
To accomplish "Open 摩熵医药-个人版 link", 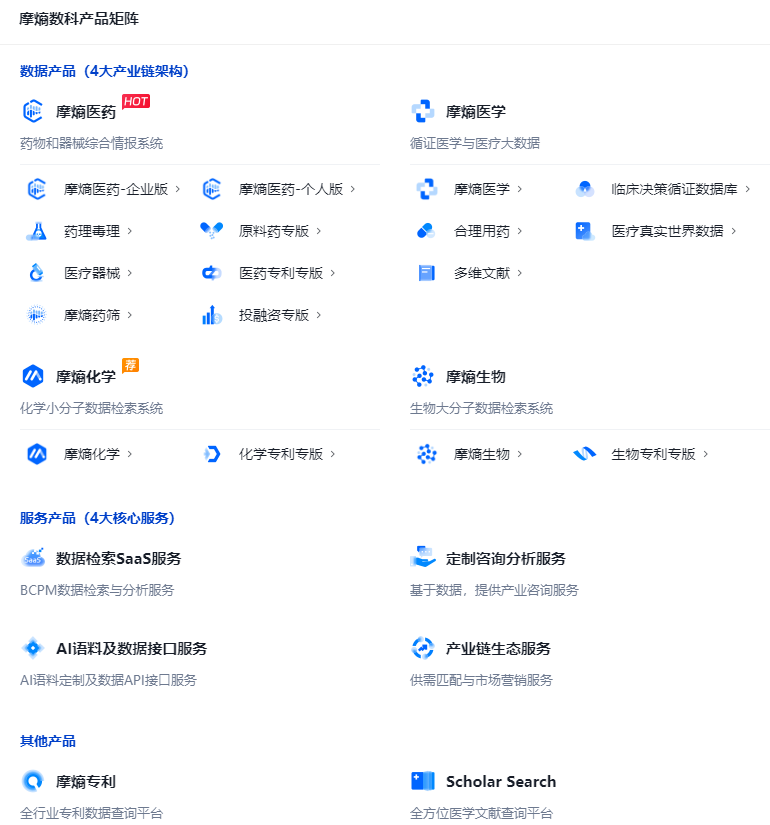I will pyautogui.click(x=290, y=189).
